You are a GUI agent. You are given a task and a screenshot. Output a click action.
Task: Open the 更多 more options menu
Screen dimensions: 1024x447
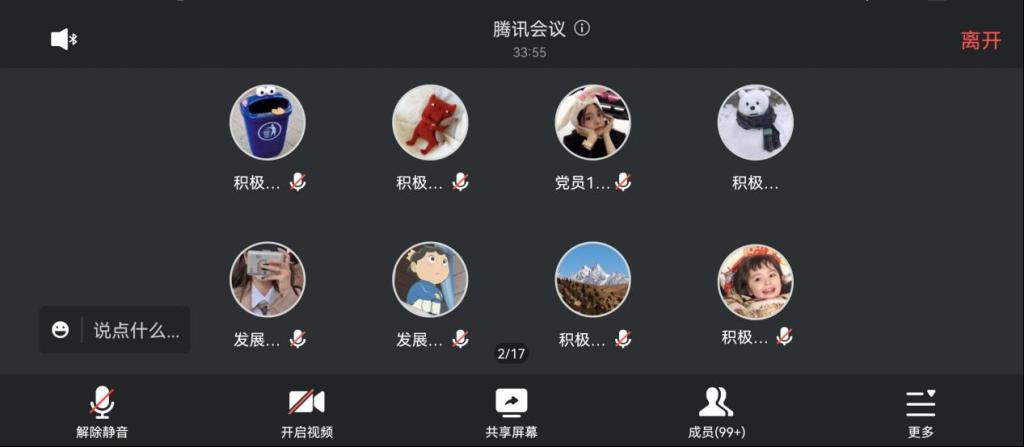(920, 412)
